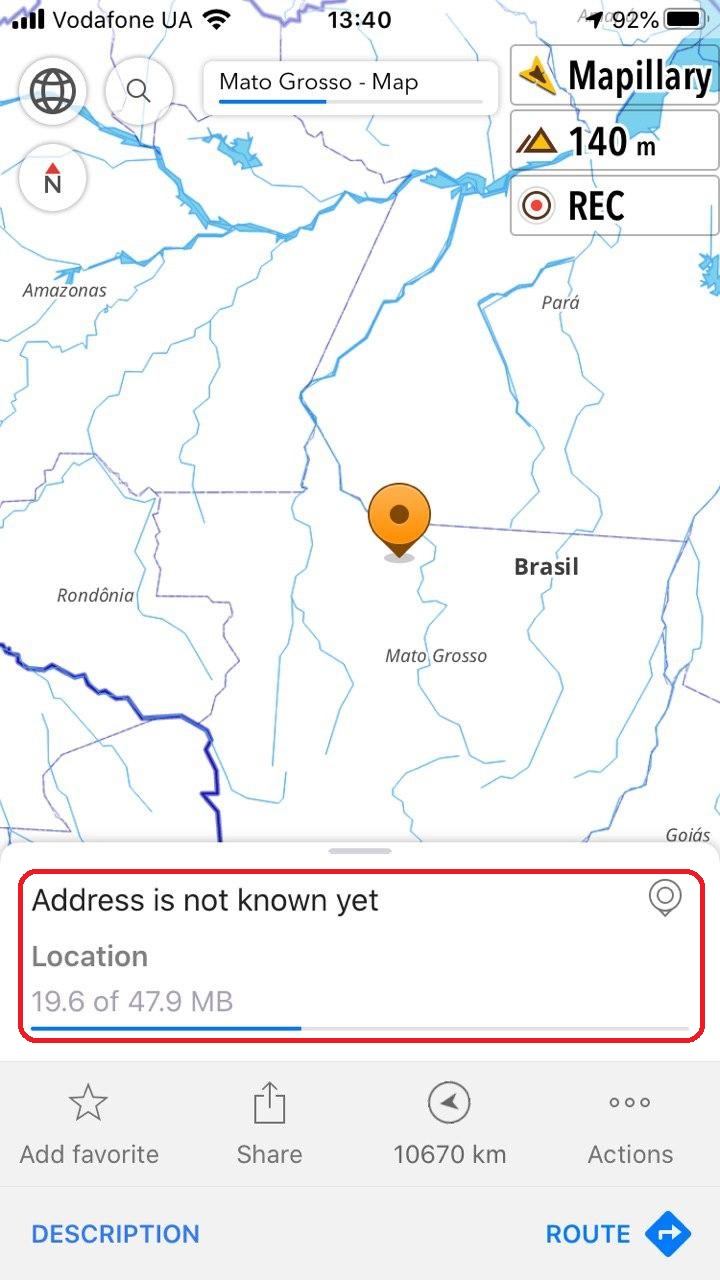This screenshot has width=720, height=1280.
Task: Tap the orange map pin marker
Action: [399, 518]
